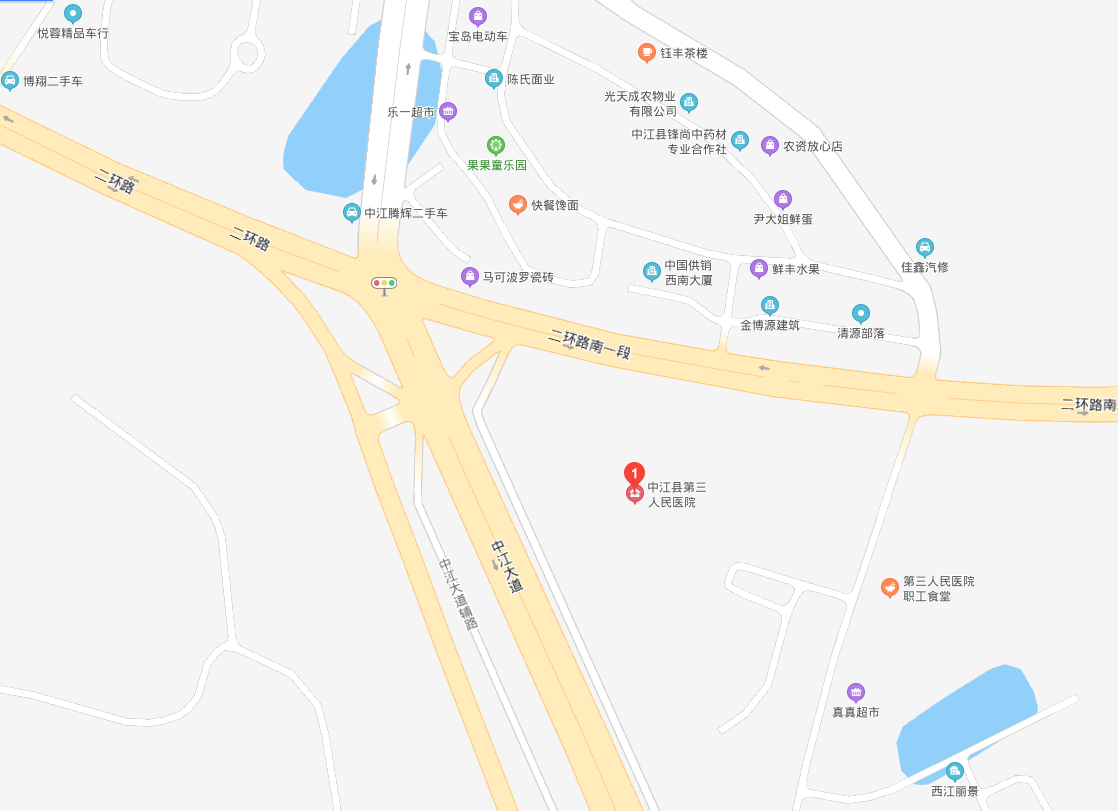Tap the 佳鑫汽修 car repair pin
Viewport: 1118px width, 811px height.
[925, 247]
